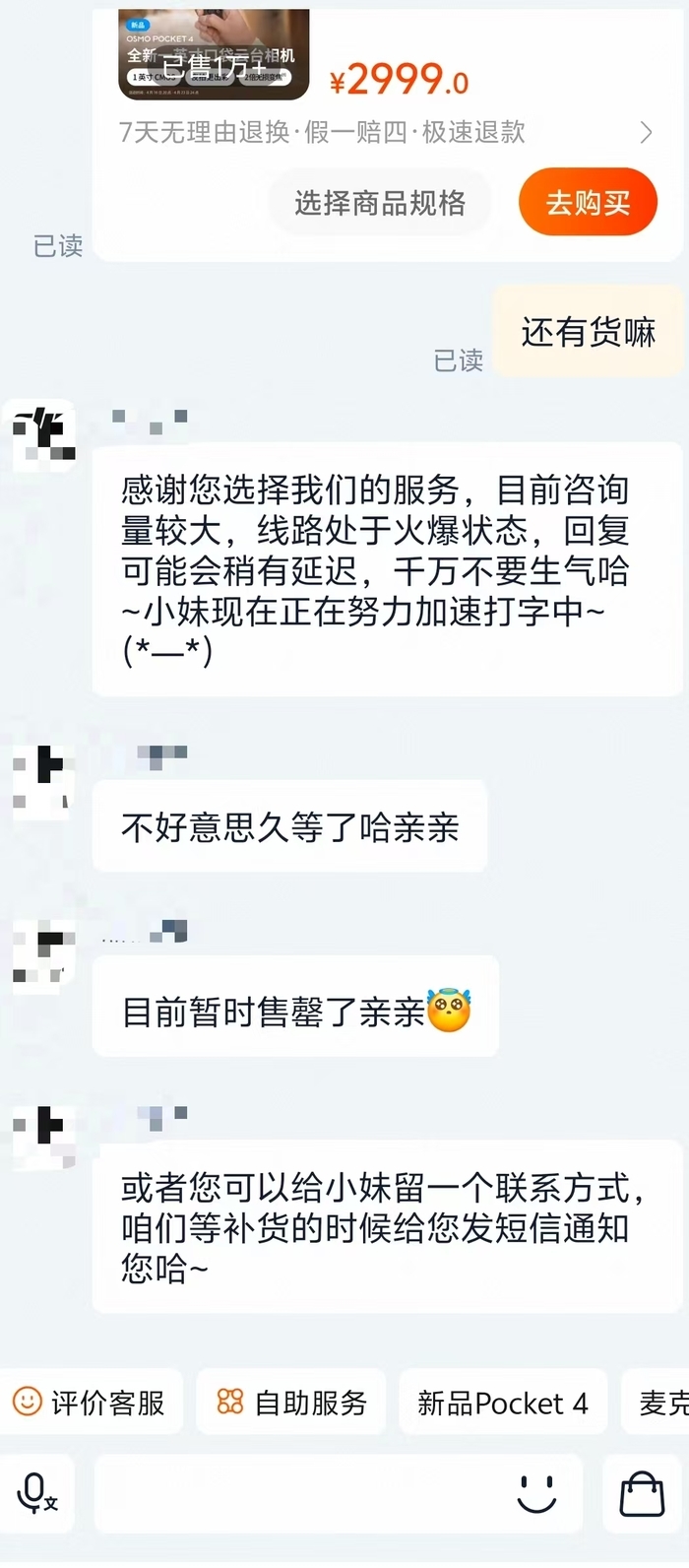Select the 新品Pocket 4 quick chip
689x1568 pixels.
tap(502, 1402)
